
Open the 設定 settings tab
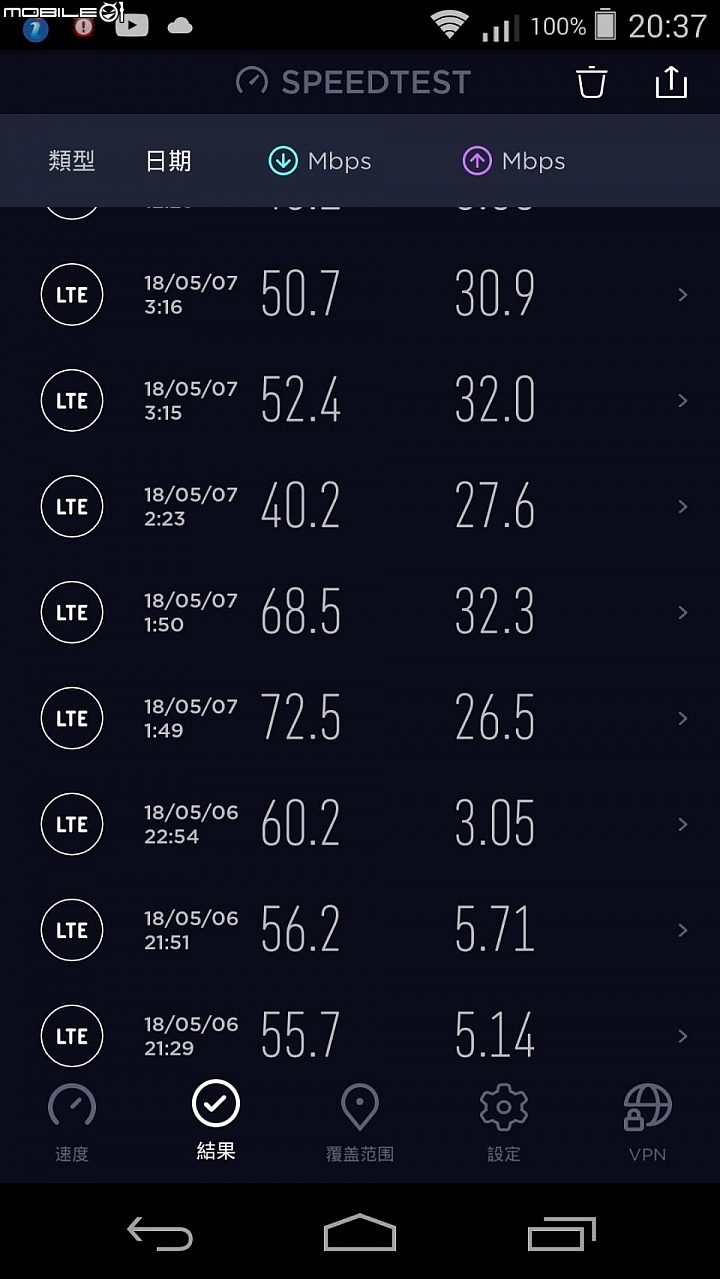(x=504, y=1122)
